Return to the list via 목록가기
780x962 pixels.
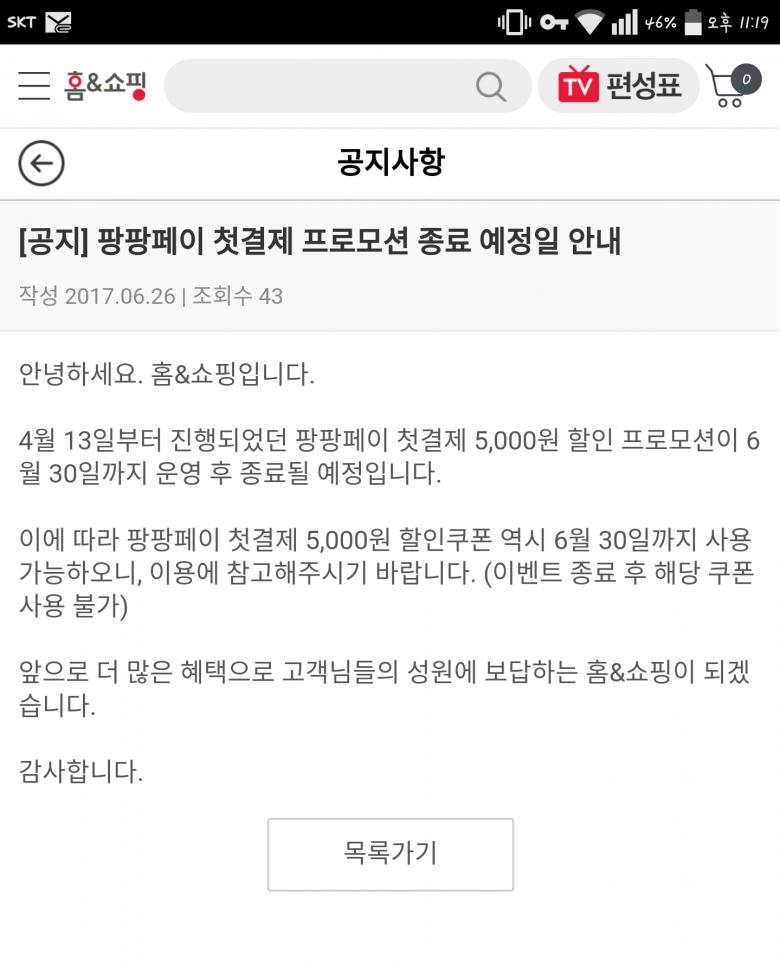click(390, 854)
